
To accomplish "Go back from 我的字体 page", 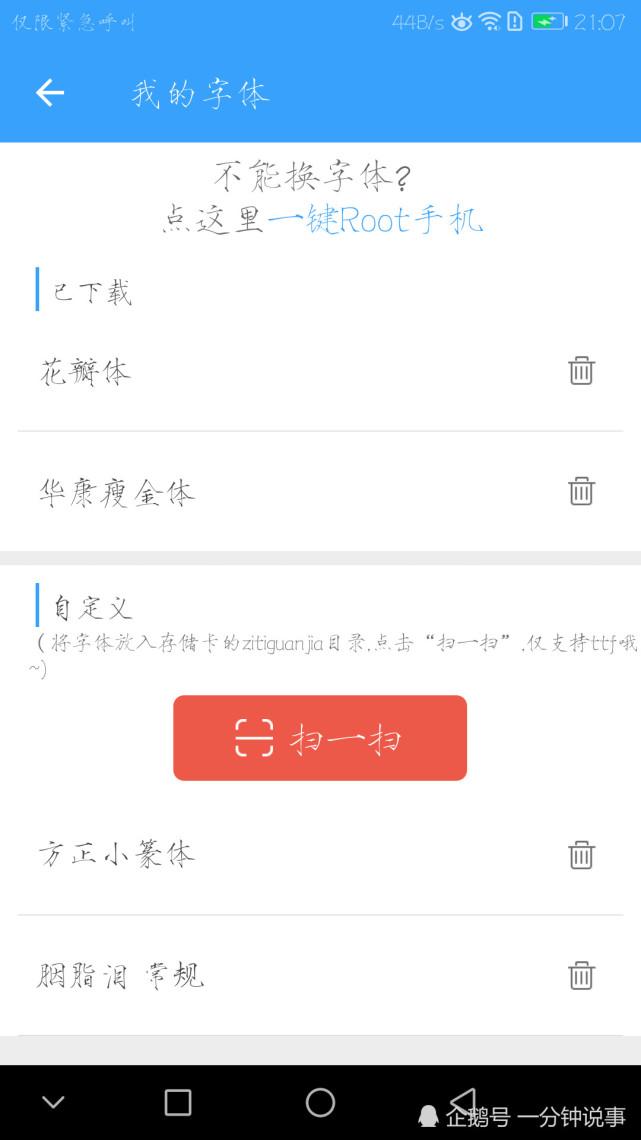I will tap(50, 93).
